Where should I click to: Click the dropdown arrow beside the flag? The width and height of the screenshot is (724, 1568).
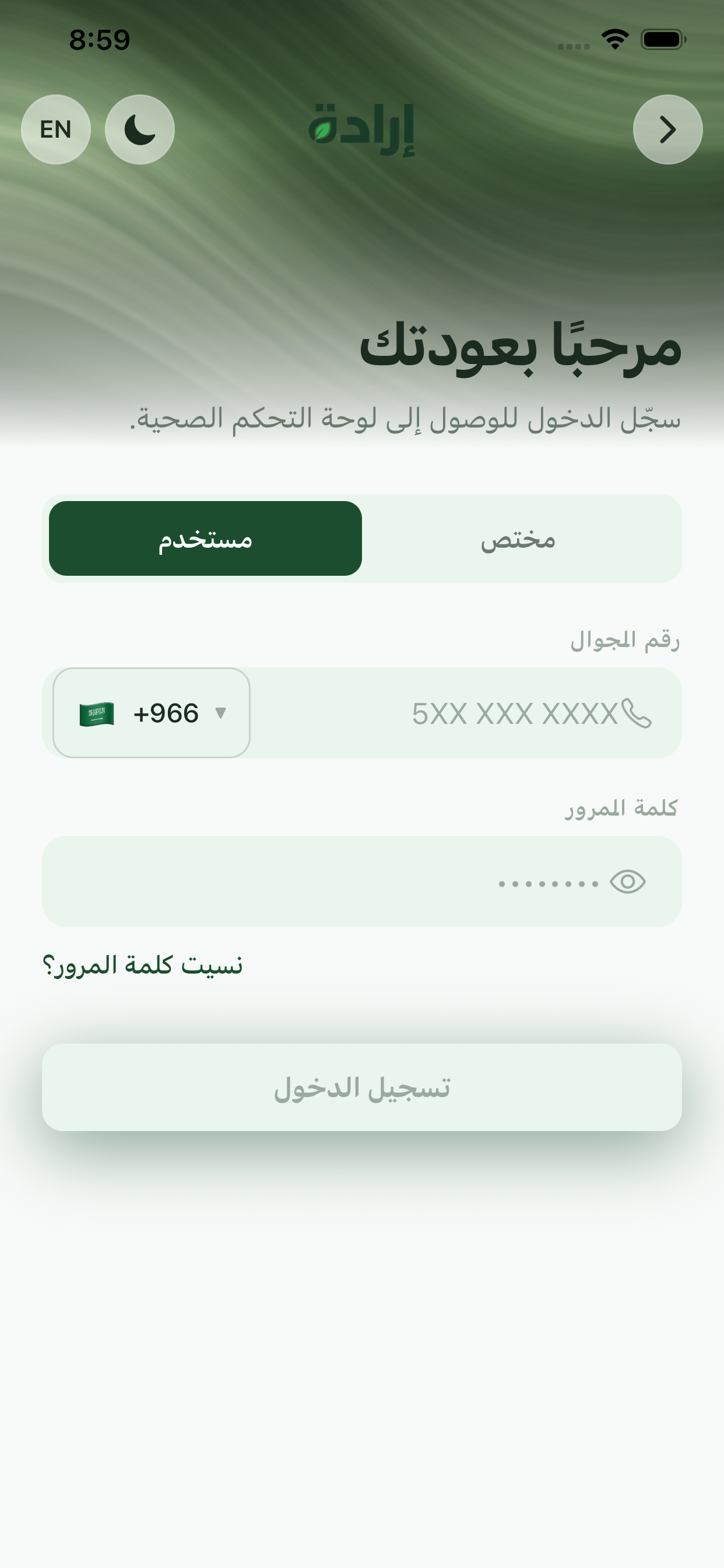coord(221,713)
